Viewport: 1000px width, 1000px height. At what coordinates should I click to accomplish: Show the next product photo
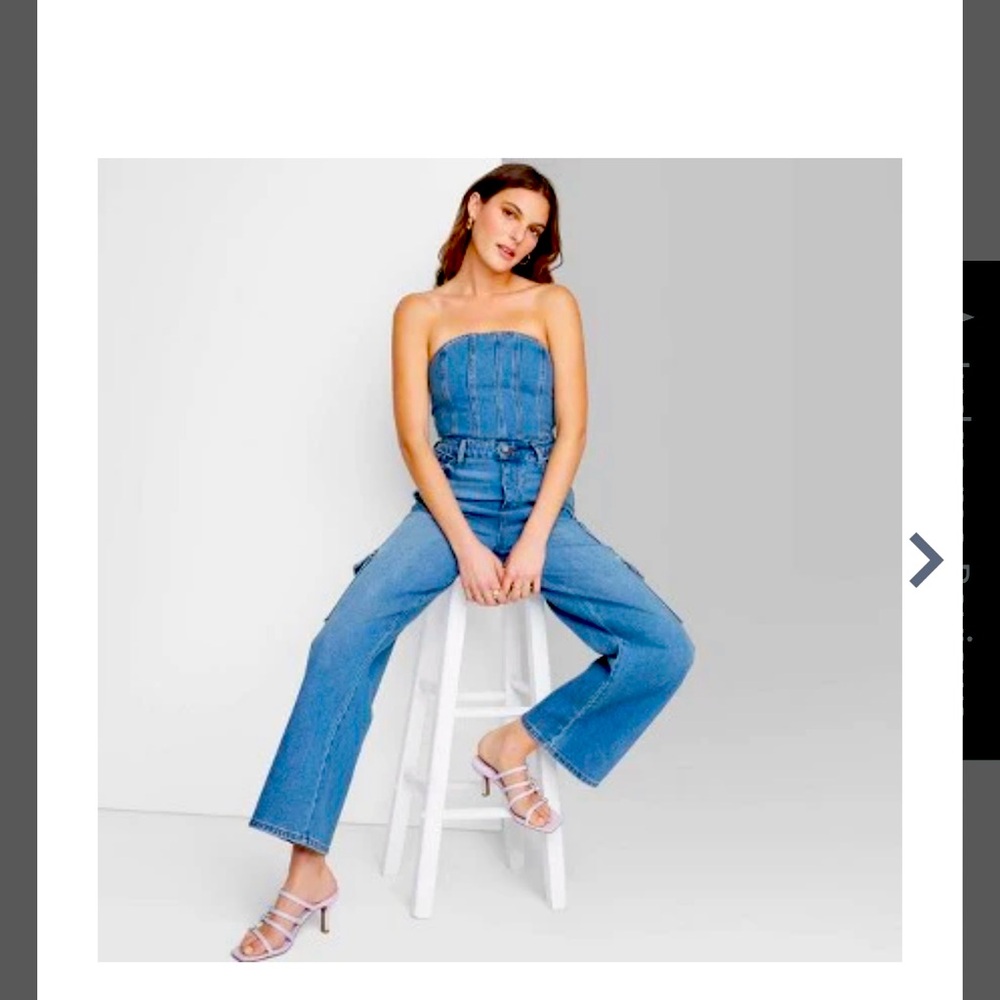(925, 560)
